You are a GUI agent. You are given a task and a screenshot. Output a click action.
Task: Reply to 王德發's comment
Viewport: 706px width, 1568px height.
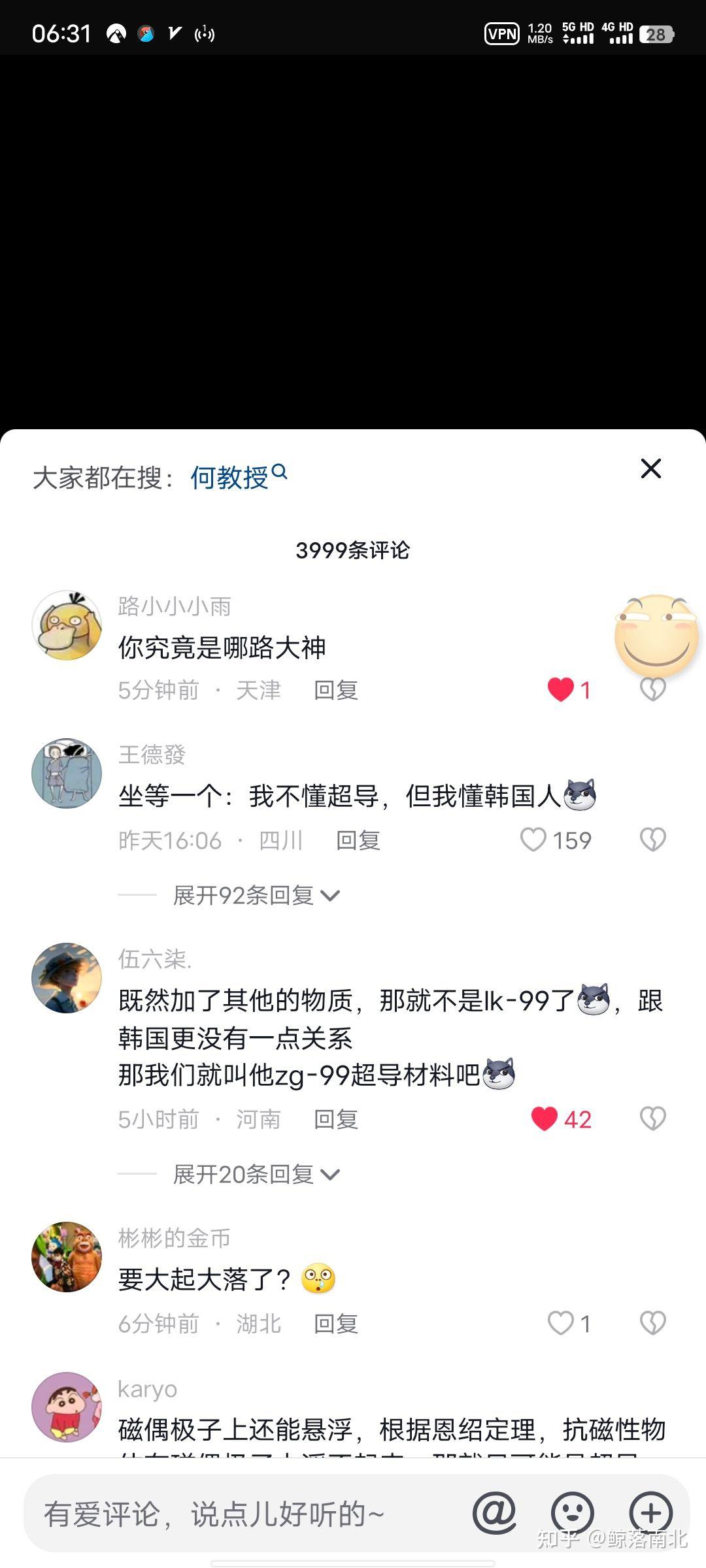358,840
